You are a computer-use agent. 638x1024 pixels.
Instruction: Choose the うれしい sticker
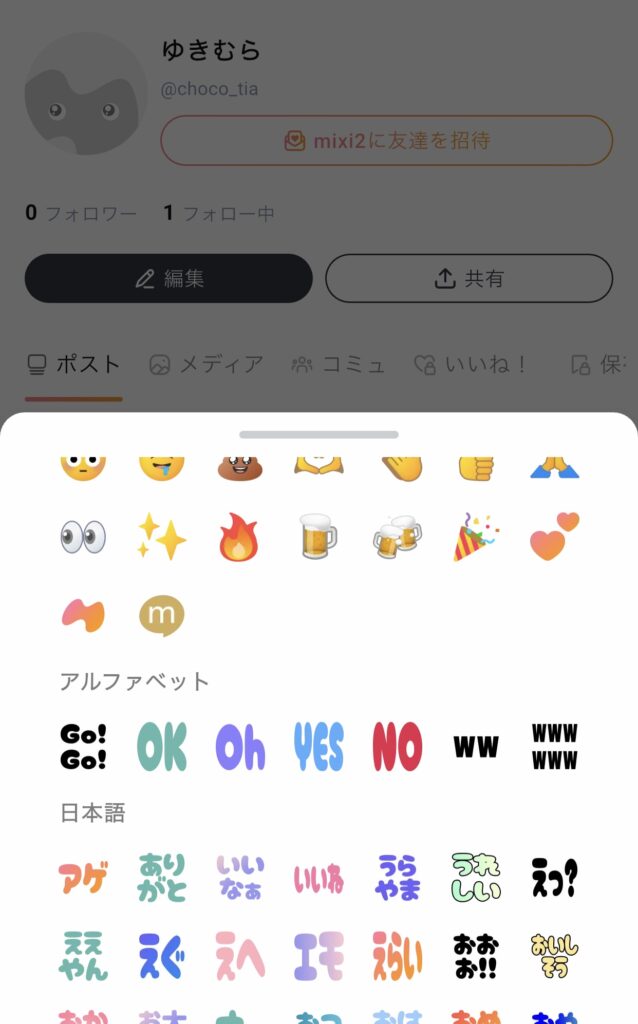(x=476, y=877)
